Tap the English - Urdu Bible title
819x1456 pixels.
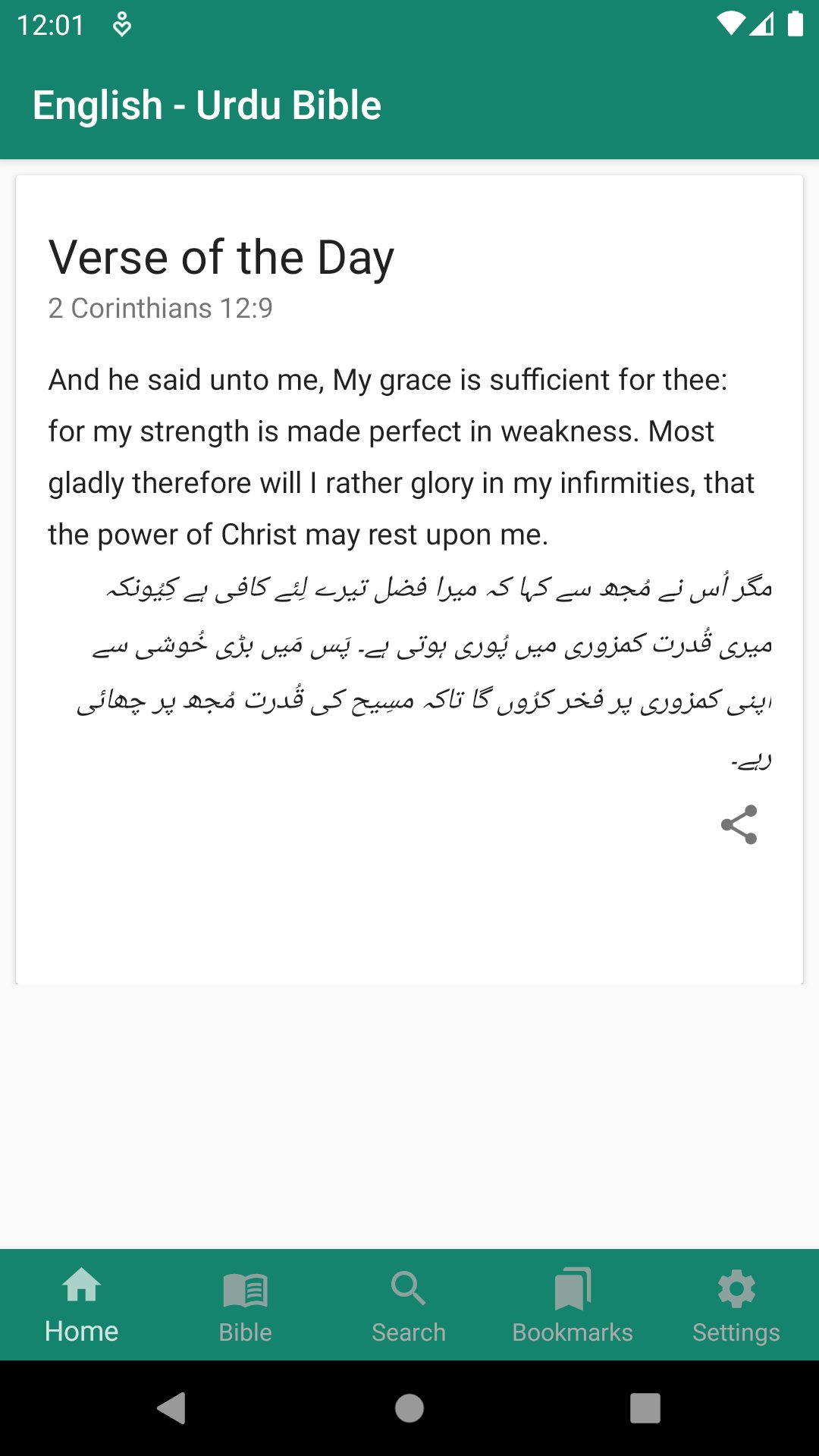206,104
